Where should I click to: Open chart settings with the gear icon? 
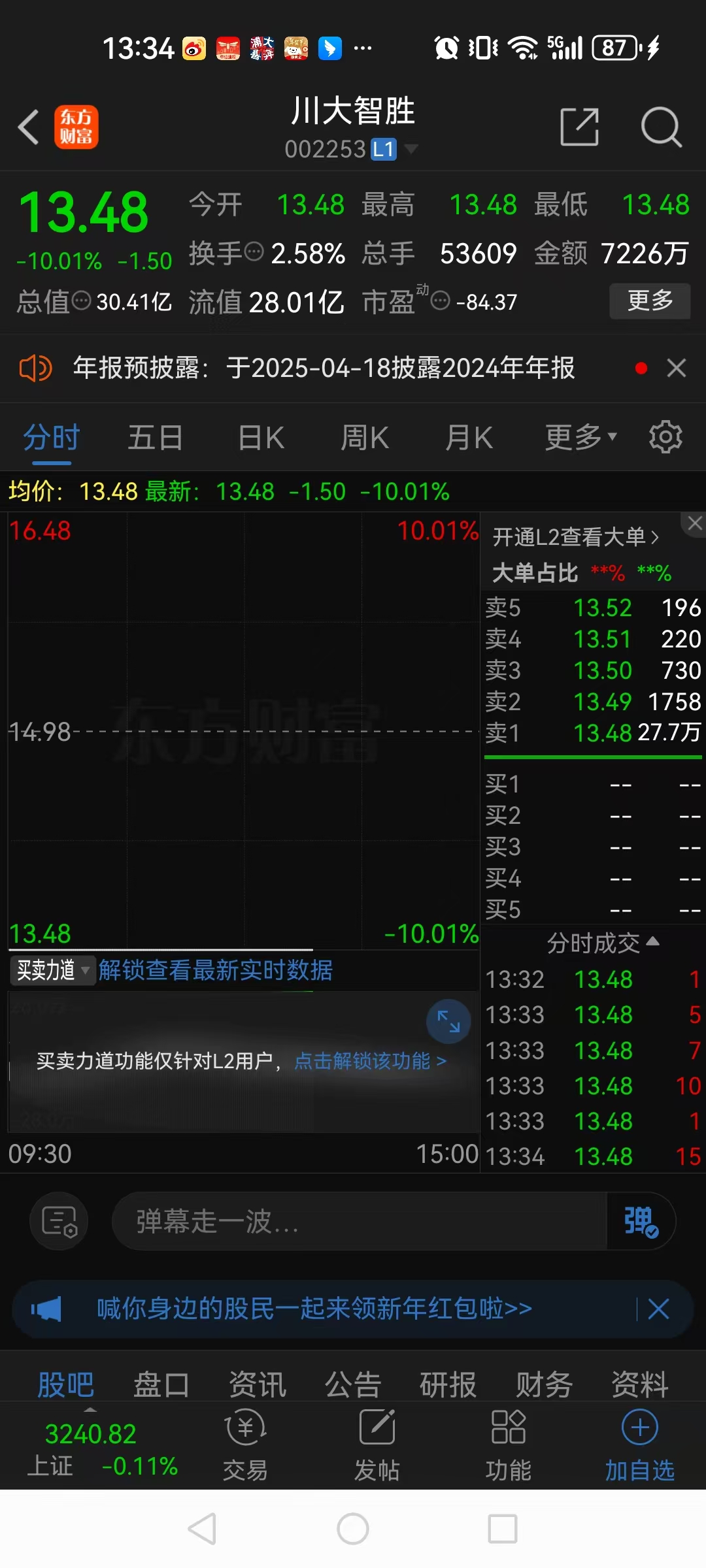(x=665, y=436)
